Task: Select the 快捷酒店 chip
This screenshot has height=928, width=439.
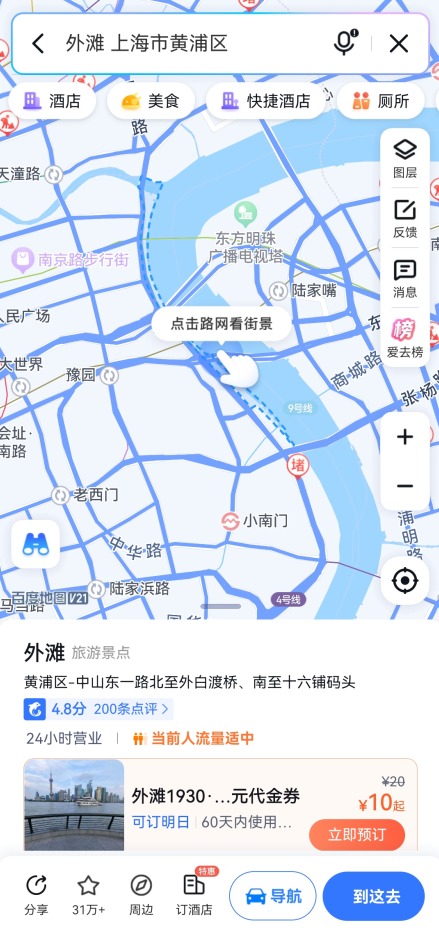Action: (266, 101)
